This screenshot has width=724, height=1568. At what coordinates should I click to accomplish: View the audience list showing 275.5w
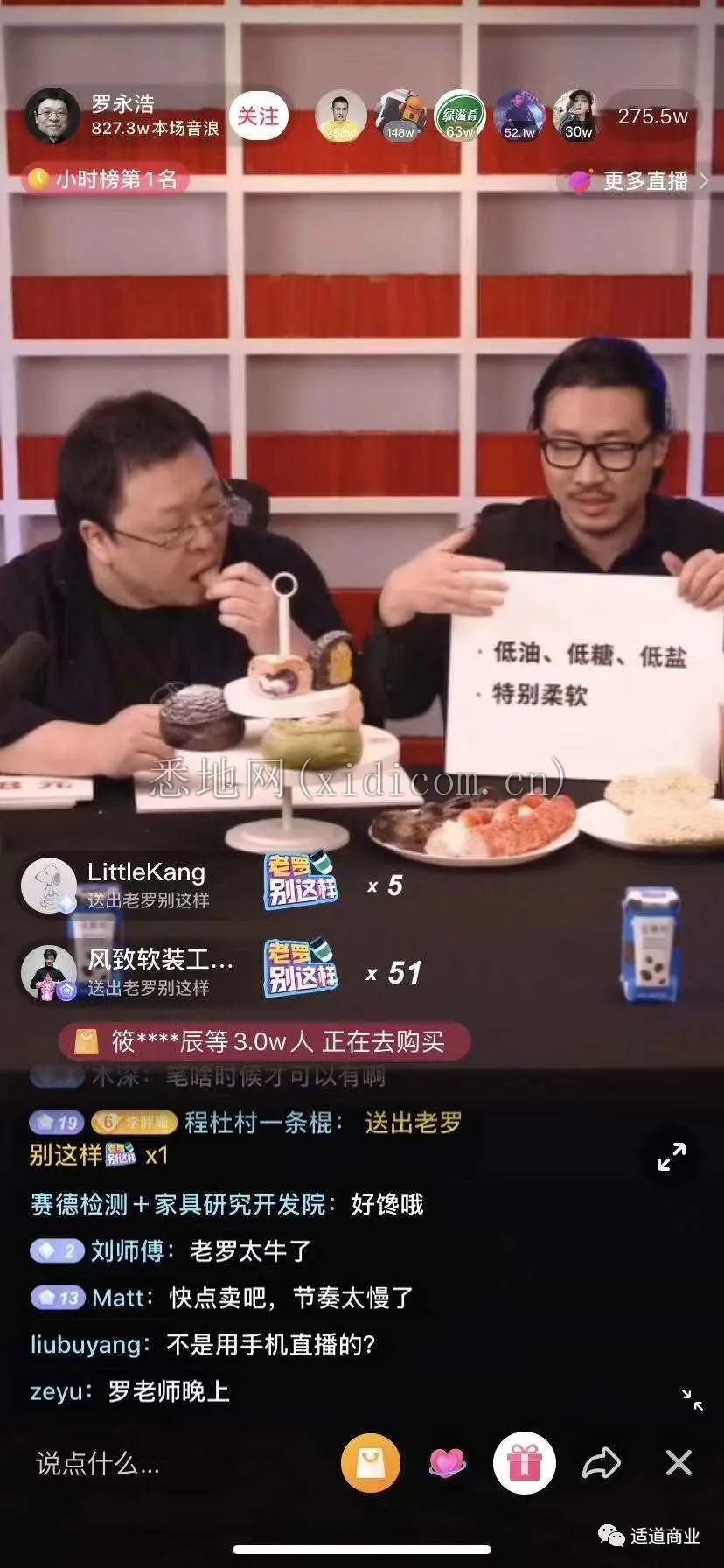(x=652, y=116)
